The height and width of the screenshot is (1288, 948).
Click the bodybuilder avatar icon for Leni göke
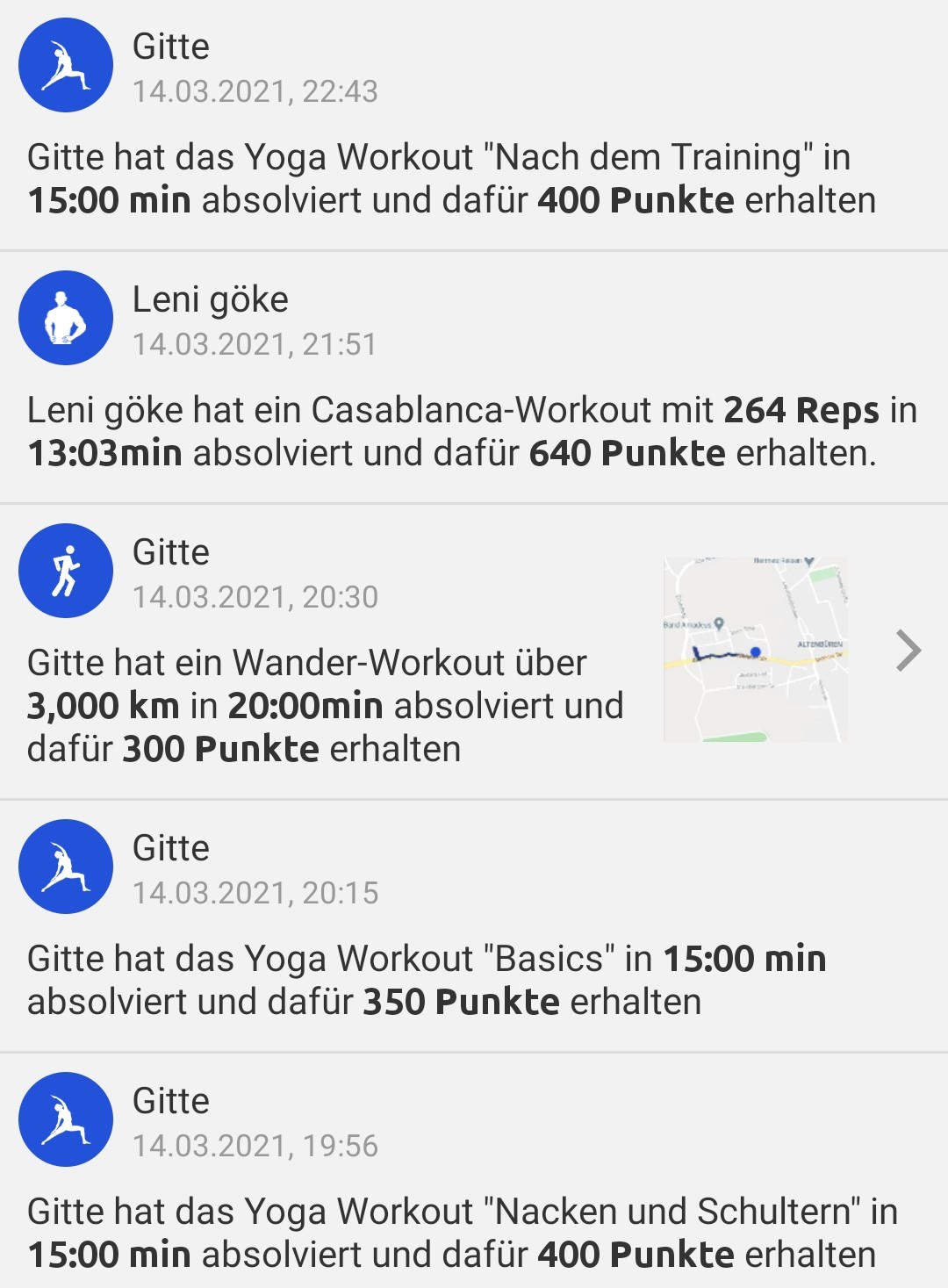[65, 319]
